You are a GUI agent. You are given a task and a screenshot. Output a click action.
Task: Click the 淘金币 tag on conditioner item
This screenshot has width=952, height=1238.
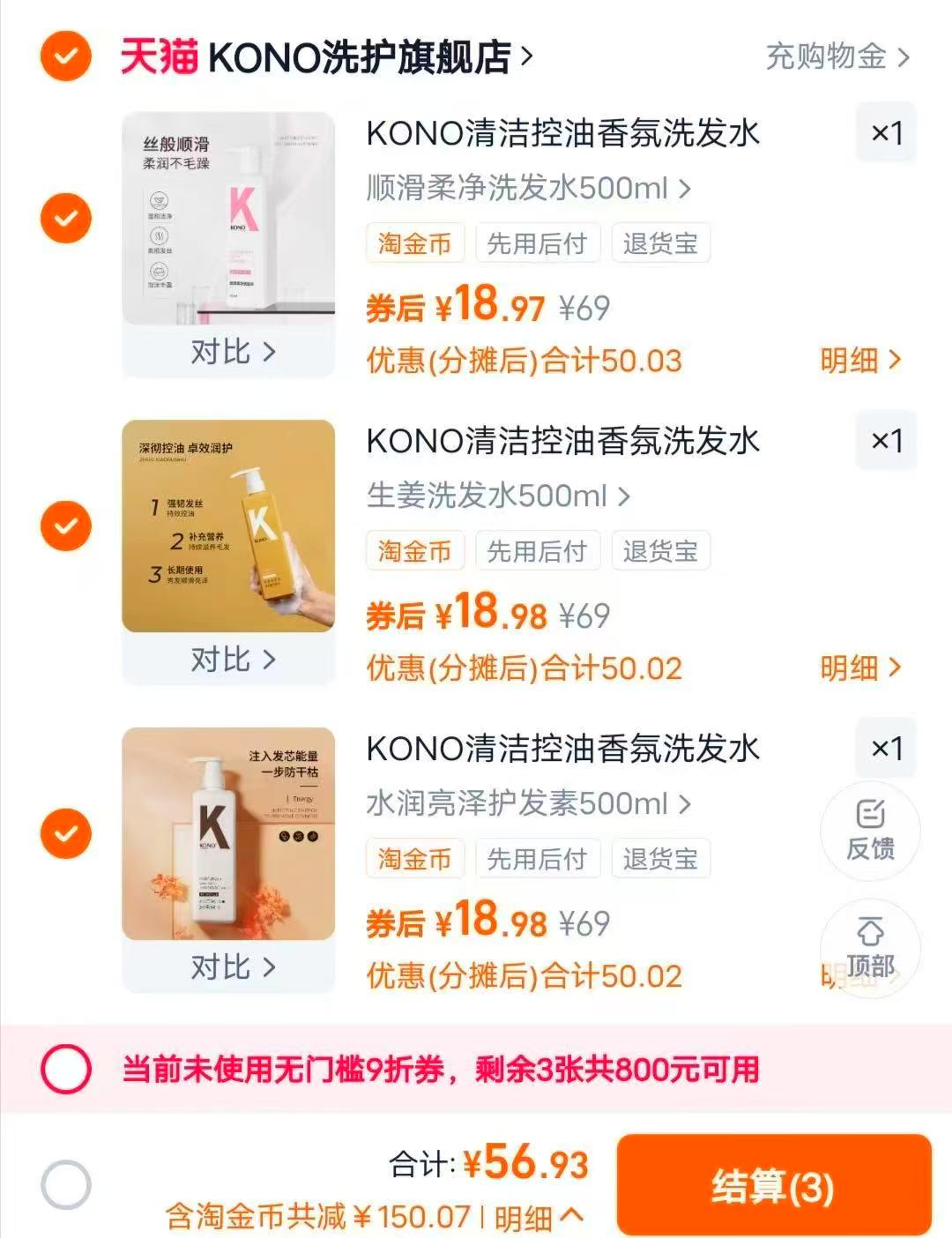(x=414, y=858)
